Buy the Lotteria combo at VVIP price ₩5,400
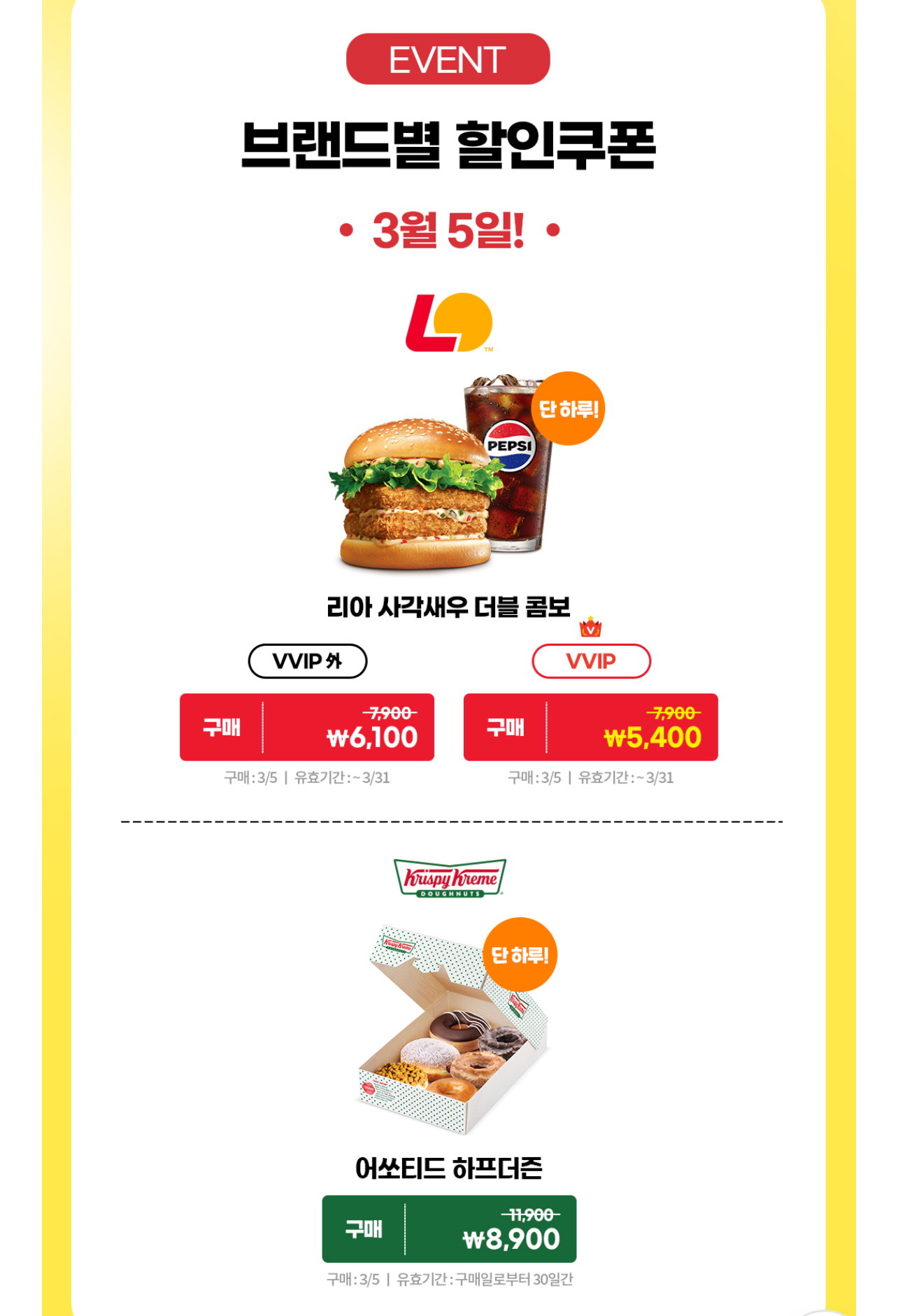898x1316 pixels. pos(590,727)
